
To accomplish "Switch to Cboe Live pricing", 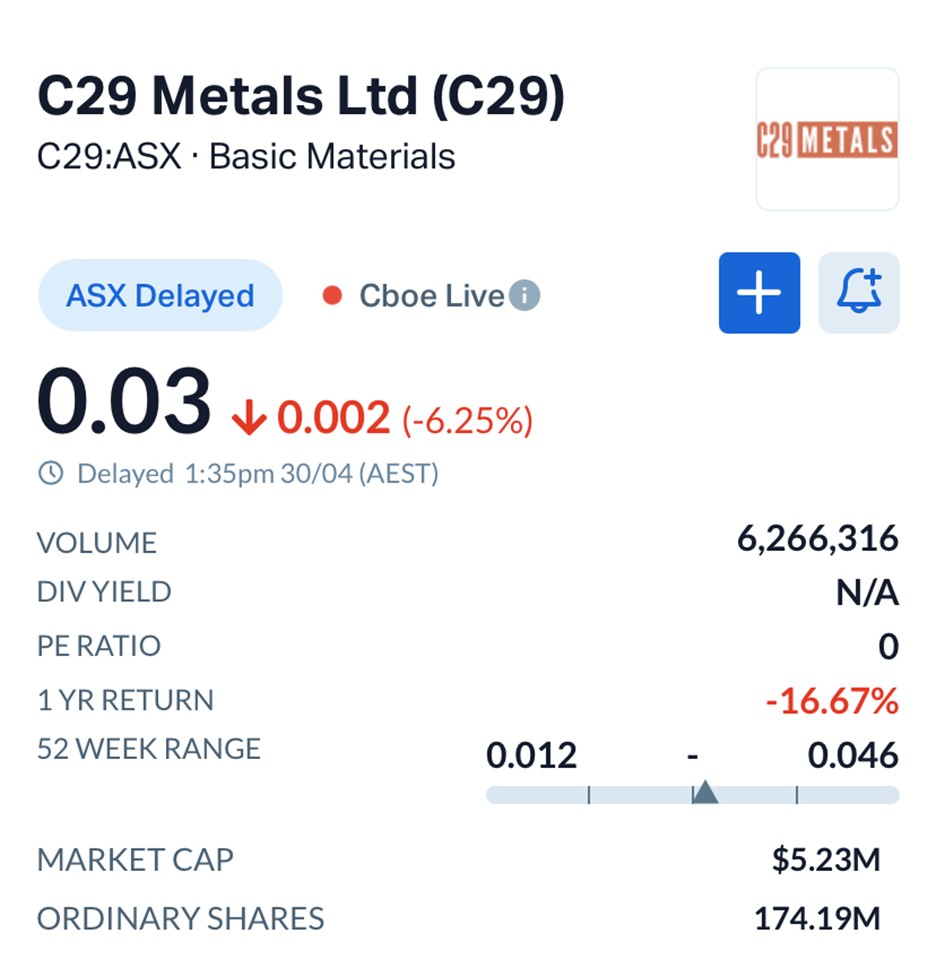I will (x=430, y=296).
